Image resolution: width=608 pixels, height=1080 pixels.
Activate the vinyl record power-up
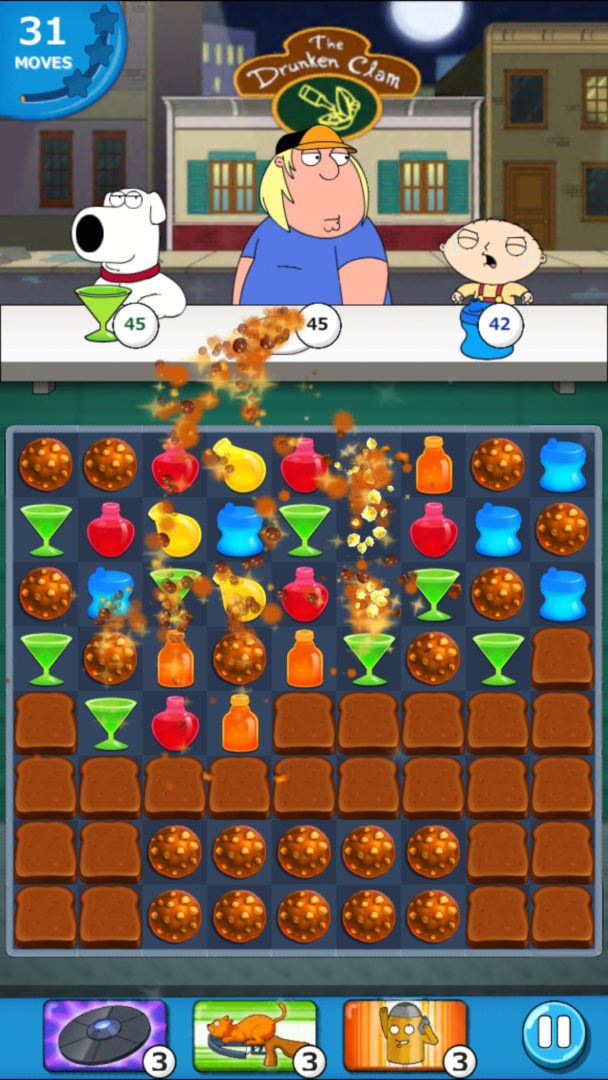(x=104, y=1035)
